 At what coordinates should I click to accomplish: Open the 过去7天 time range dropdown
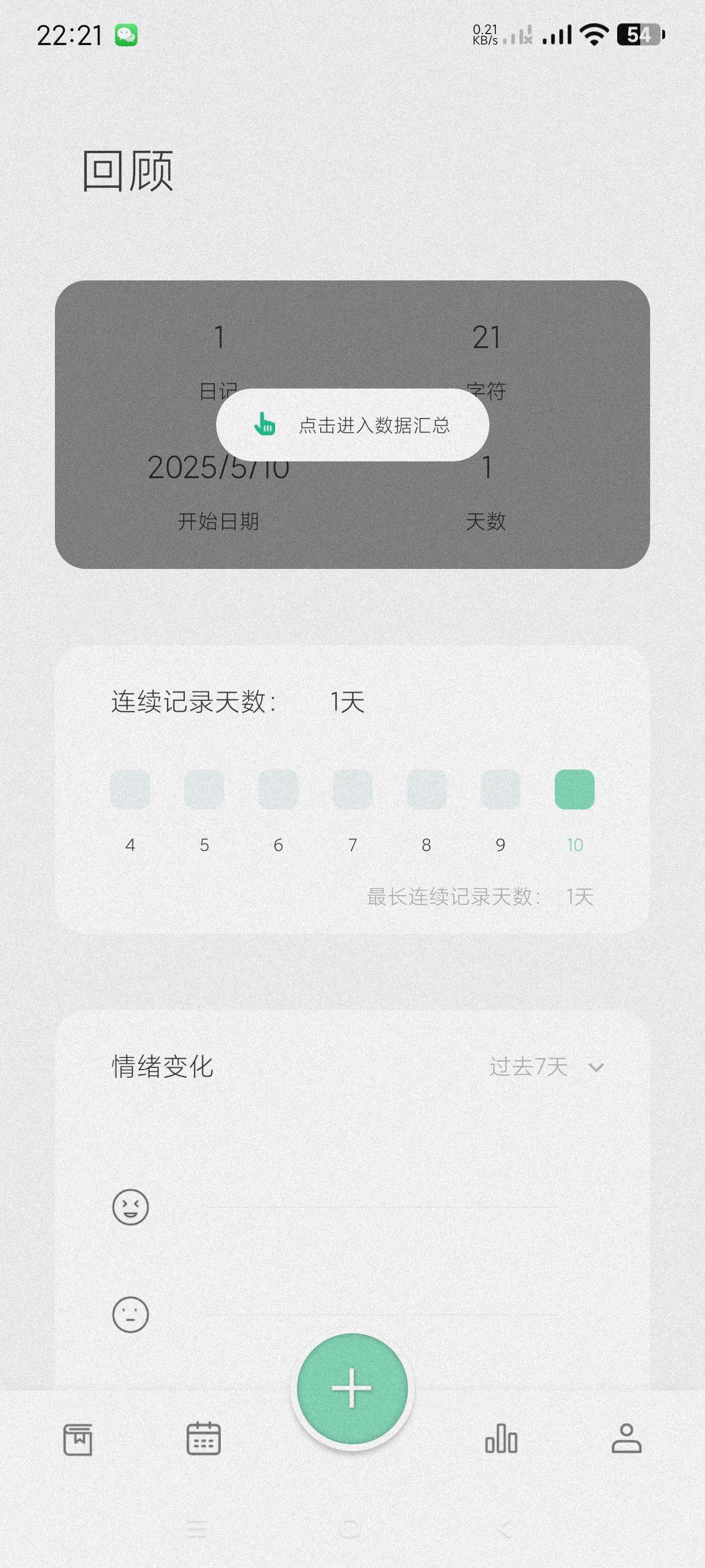point(546,1067)
